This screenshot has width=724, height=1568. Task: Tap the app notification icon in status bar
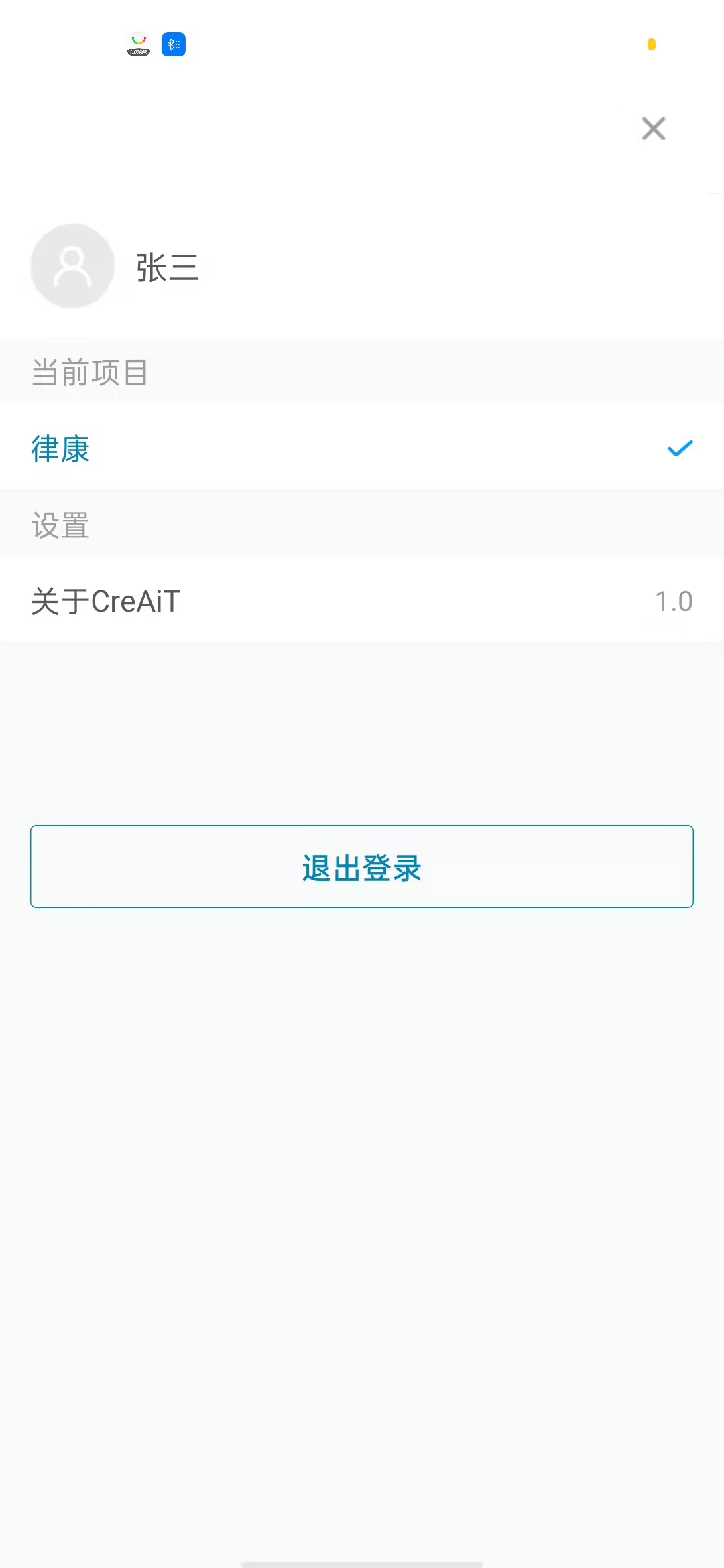coord(139,44)
